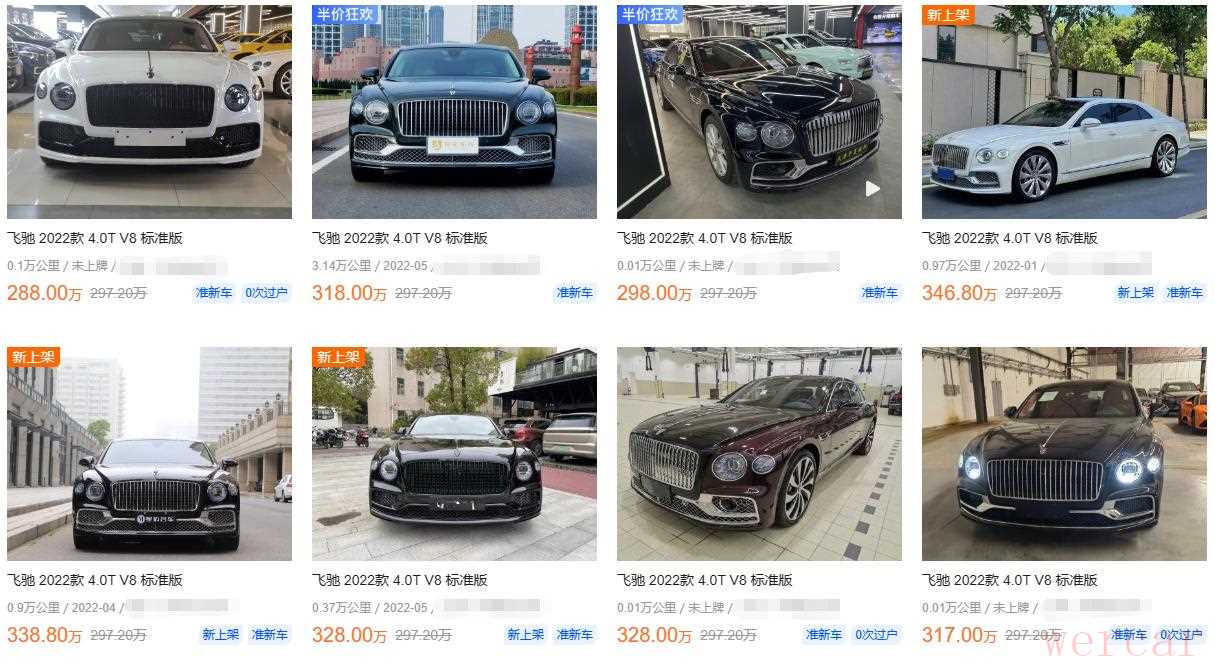Viewport: 1215px width, 669px height.
Task: Open the 328.00万 listing with 0.37万公里
Action: 454,453
